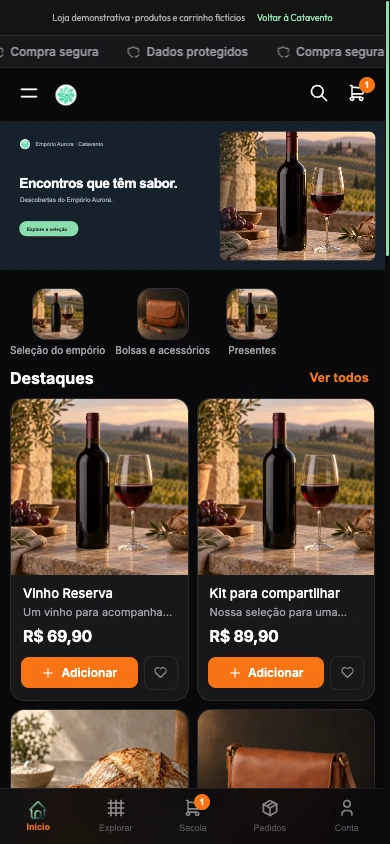Favorite Kit para compartilhar with the heart

pyautogui.click(x=347, y=672)
